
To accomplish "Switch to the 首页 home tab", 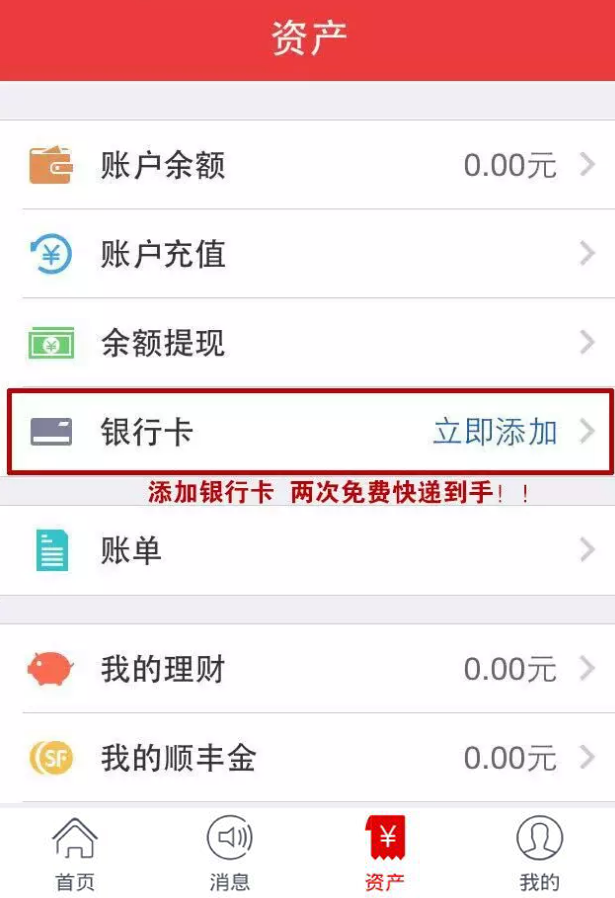I will (x=75, y=853).
